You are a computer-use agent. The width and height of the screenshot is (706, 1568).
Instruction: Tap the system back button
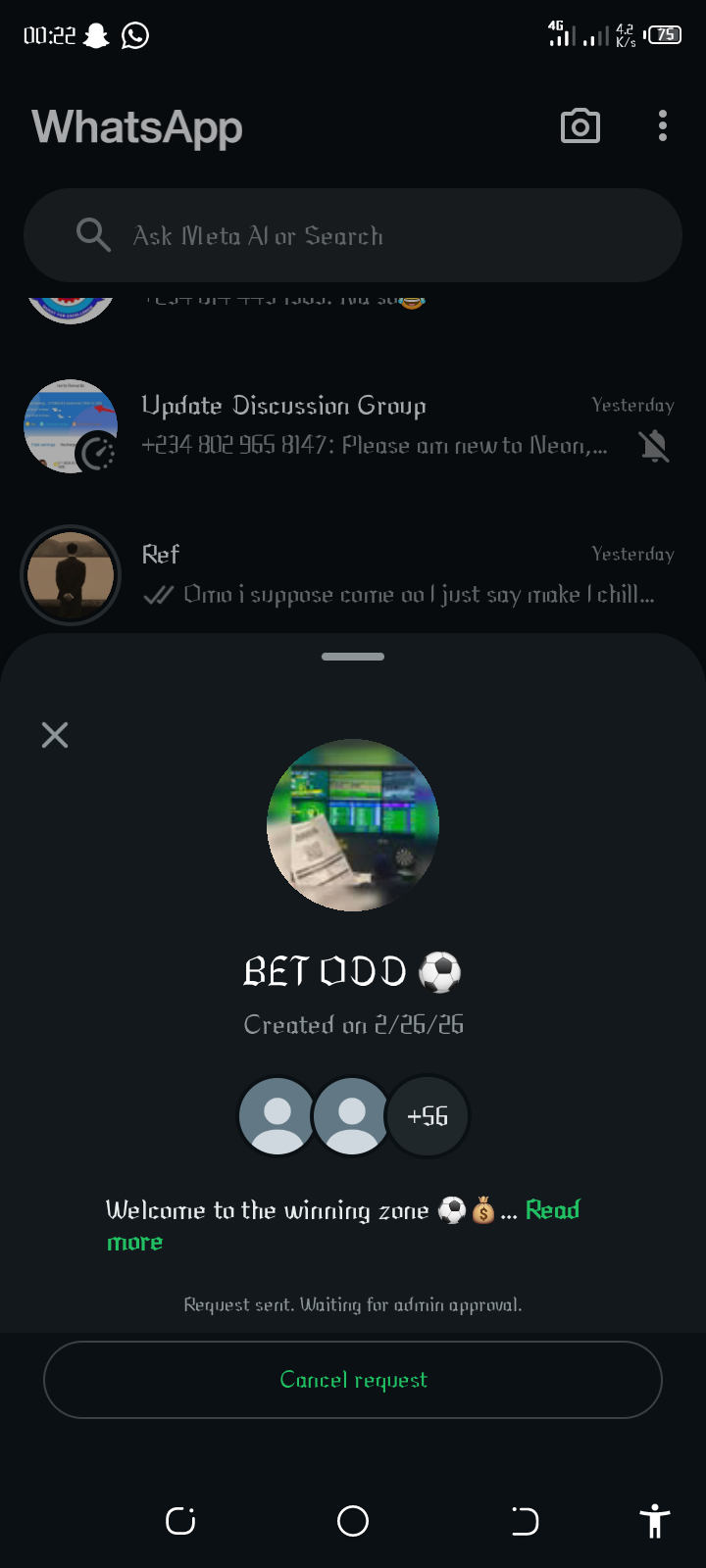[x=525, y=1521]
